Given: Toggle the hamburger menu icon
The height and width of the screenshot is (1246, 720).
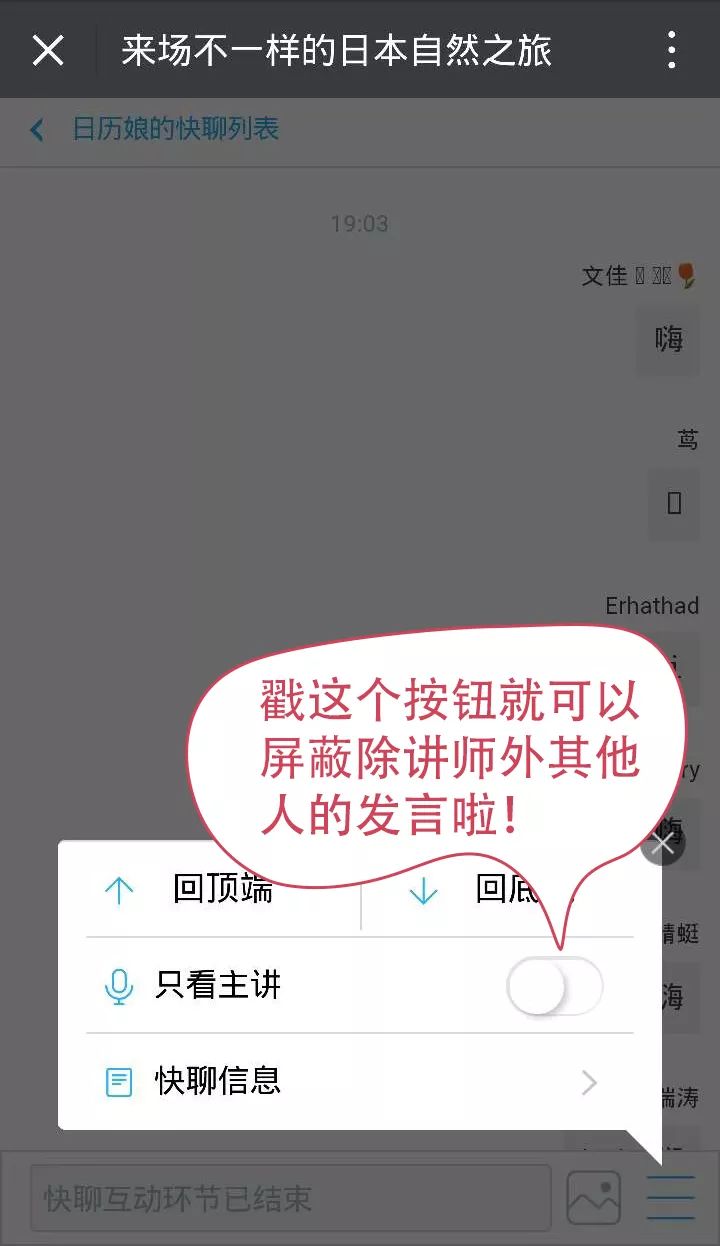Looking at the screenshot, I should pos(670,1197).
